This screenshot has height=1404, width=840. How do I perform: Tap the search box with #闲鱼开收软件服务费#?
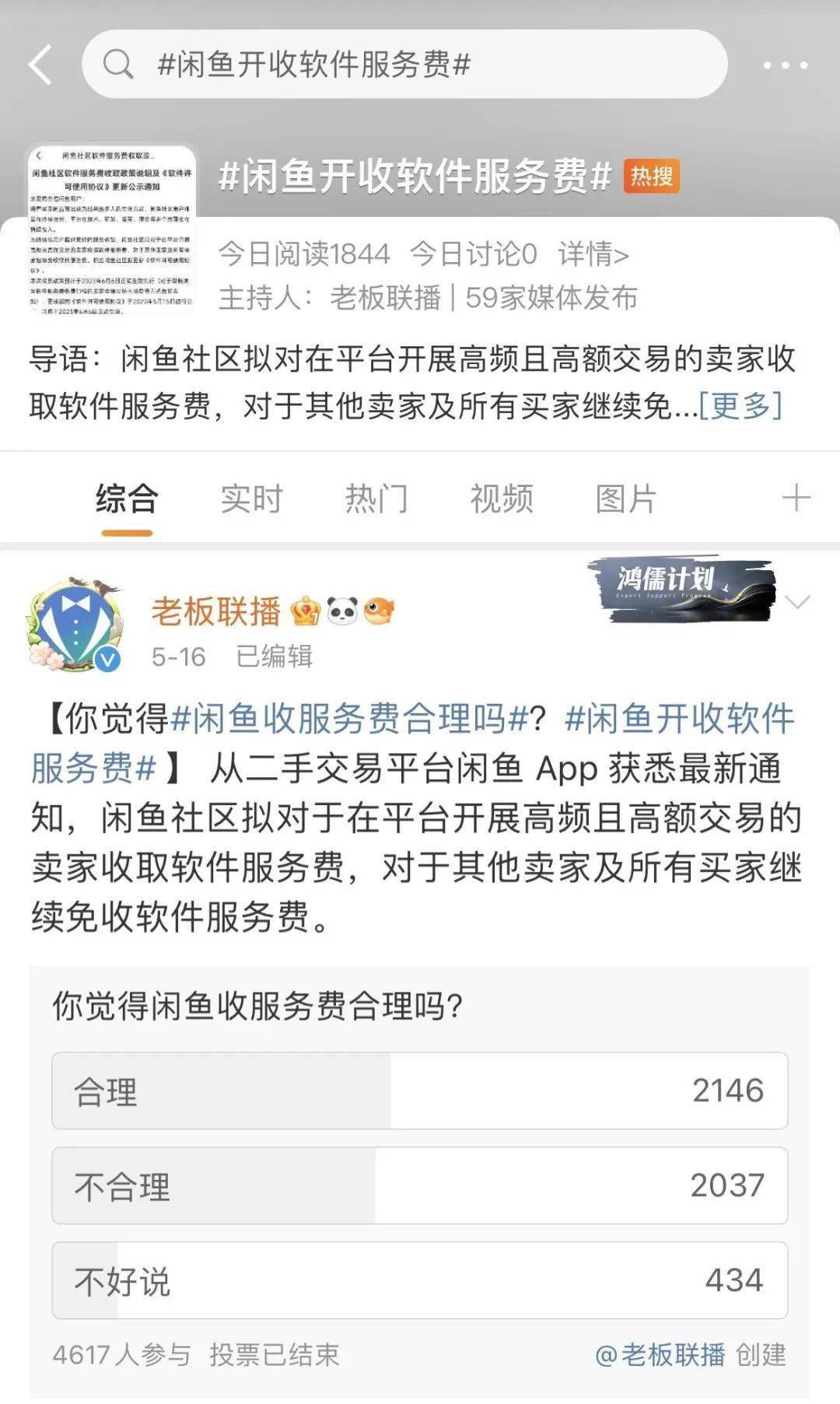404,65
